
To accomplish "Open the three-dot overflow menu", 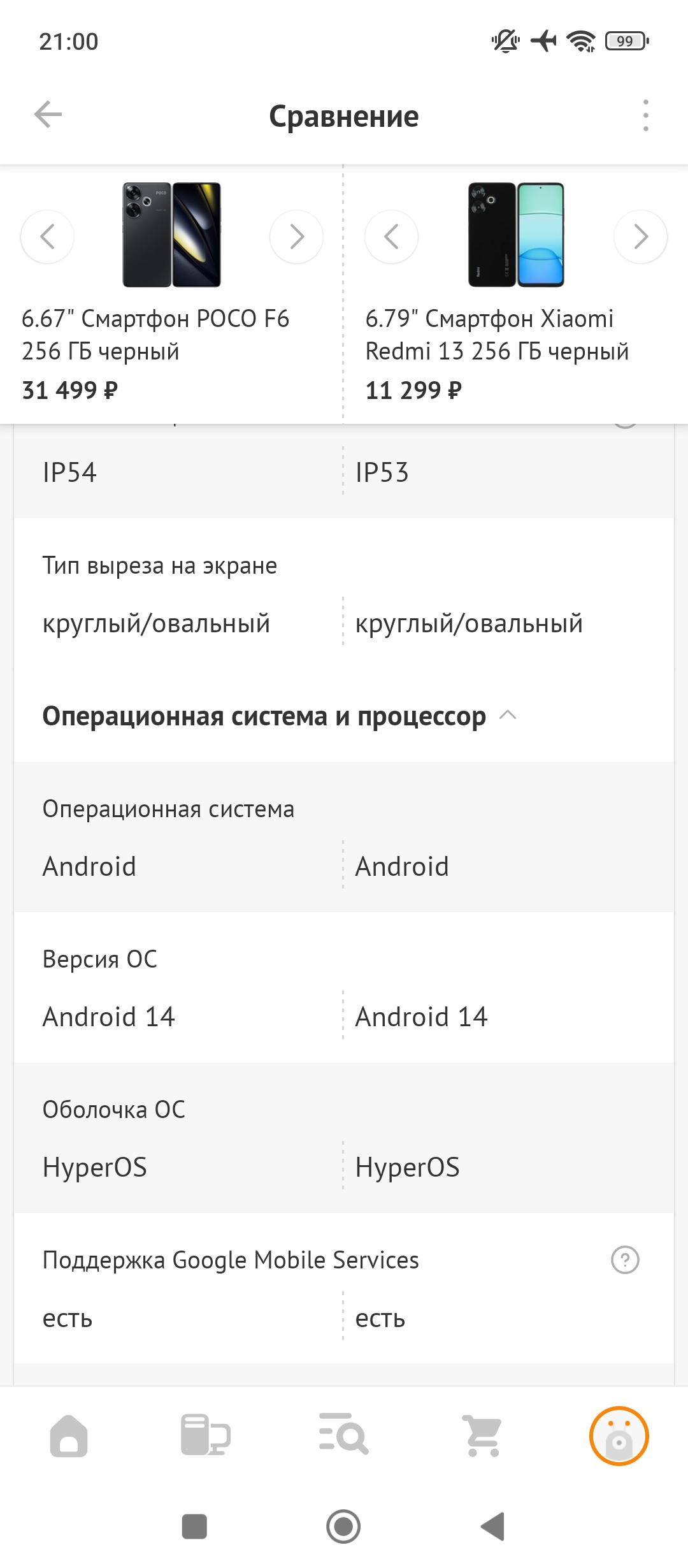I will pyautogui.click(x=645, y=115).
